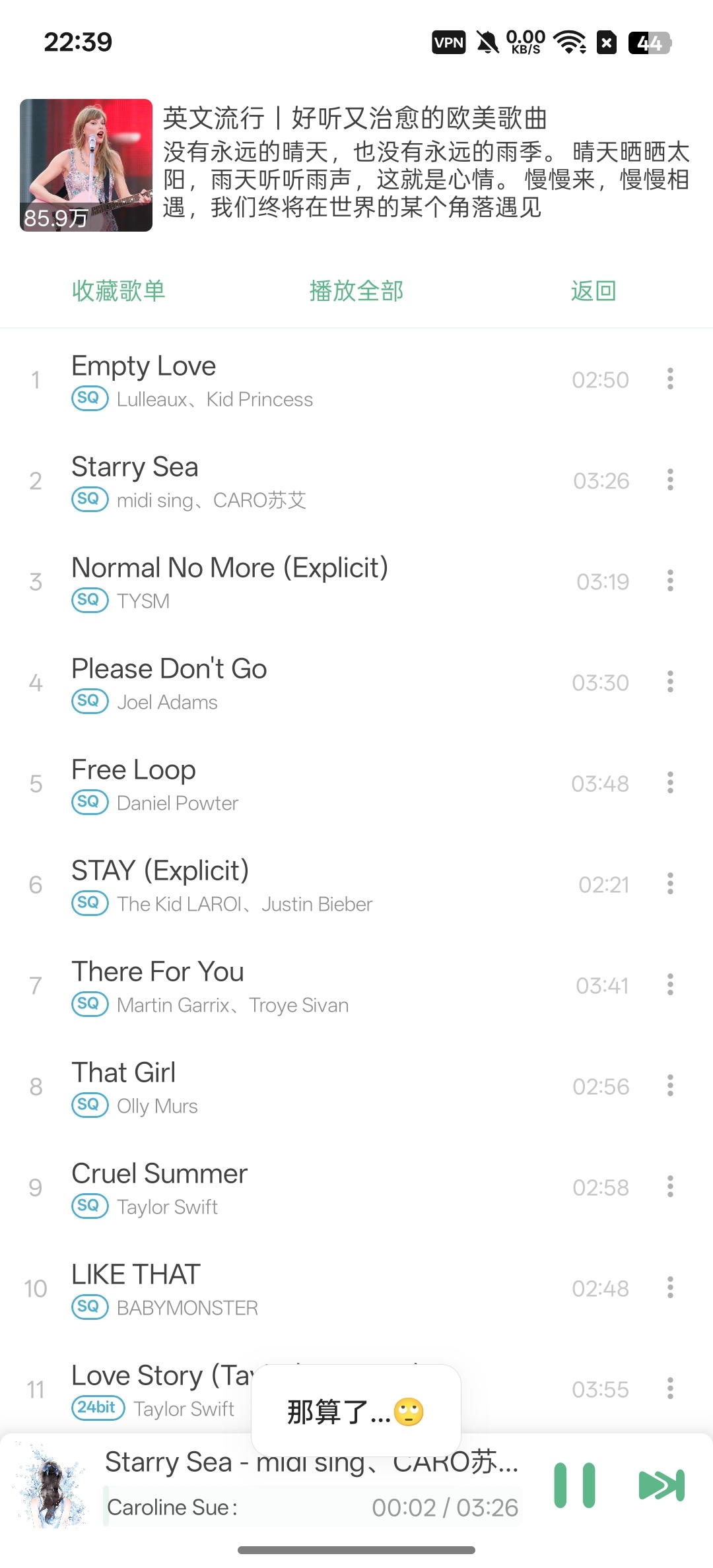Screen dimensions: 713x1568
Task: Play the song Empty Love
Action: (x=356, y=380)
